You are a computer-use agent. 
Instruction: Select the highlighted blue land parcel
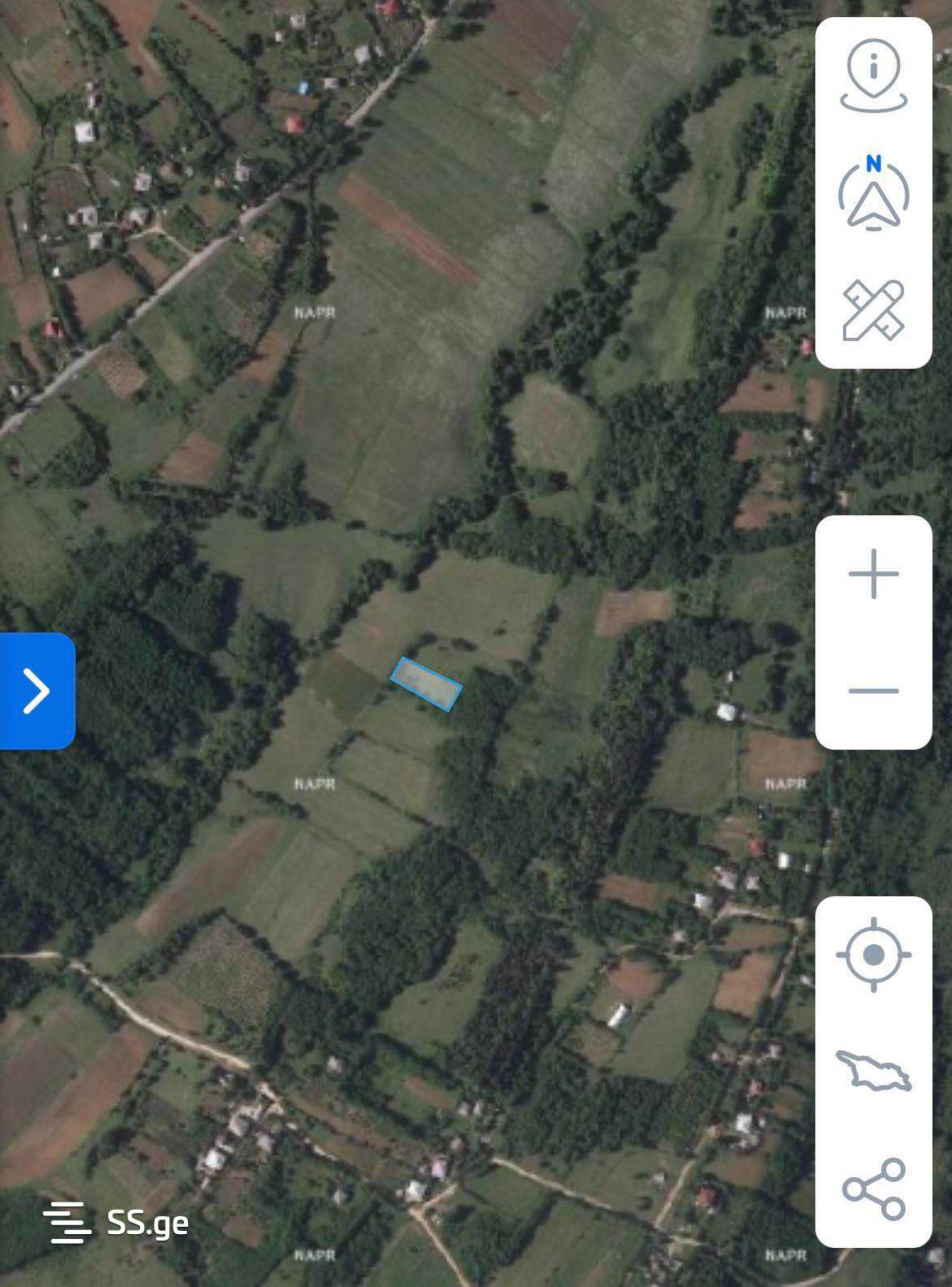pyautogui.click(x=426, y=684)
